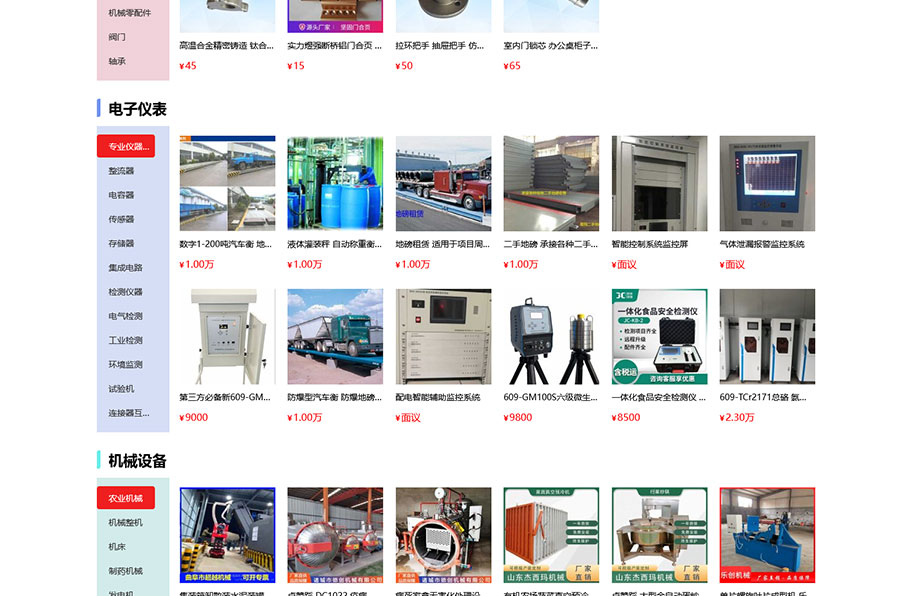Viewport: 900px width, 596px height.
Task: Open the 防爆型汽车衡 product card
Action: pos(335,356)
